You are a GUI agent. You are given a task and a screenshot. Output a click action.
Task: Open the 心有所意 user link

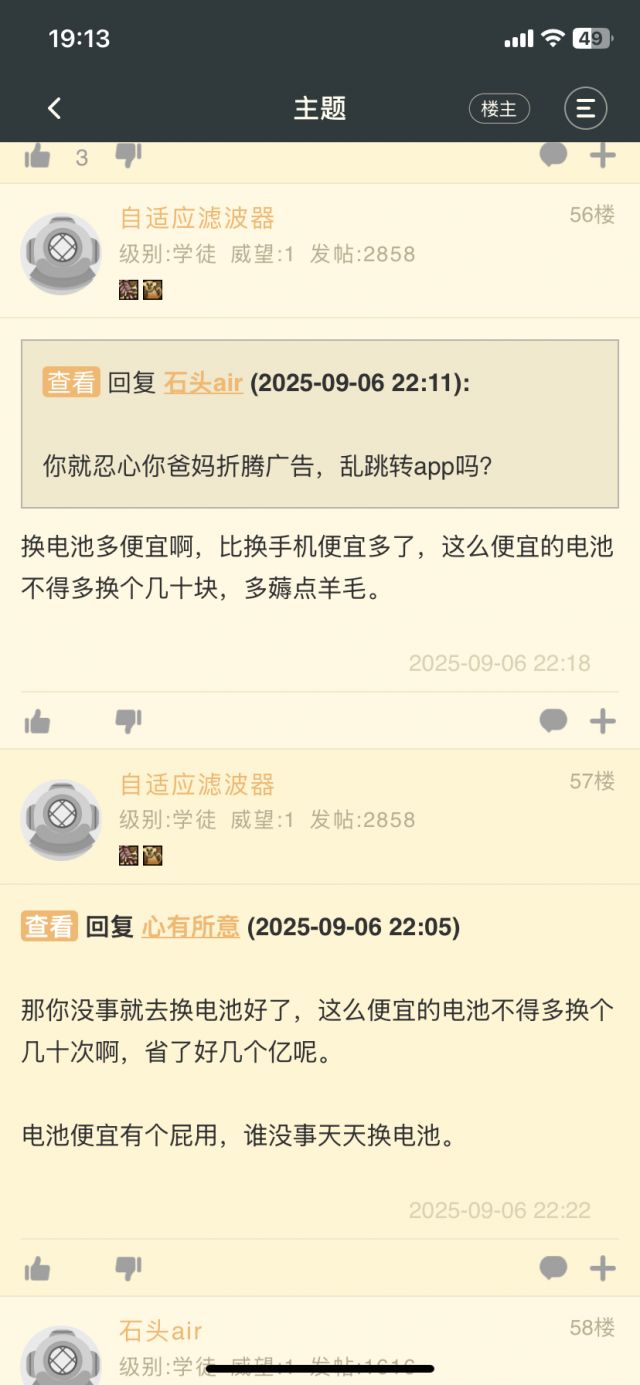pyautogui.click(x=190, y=927)
